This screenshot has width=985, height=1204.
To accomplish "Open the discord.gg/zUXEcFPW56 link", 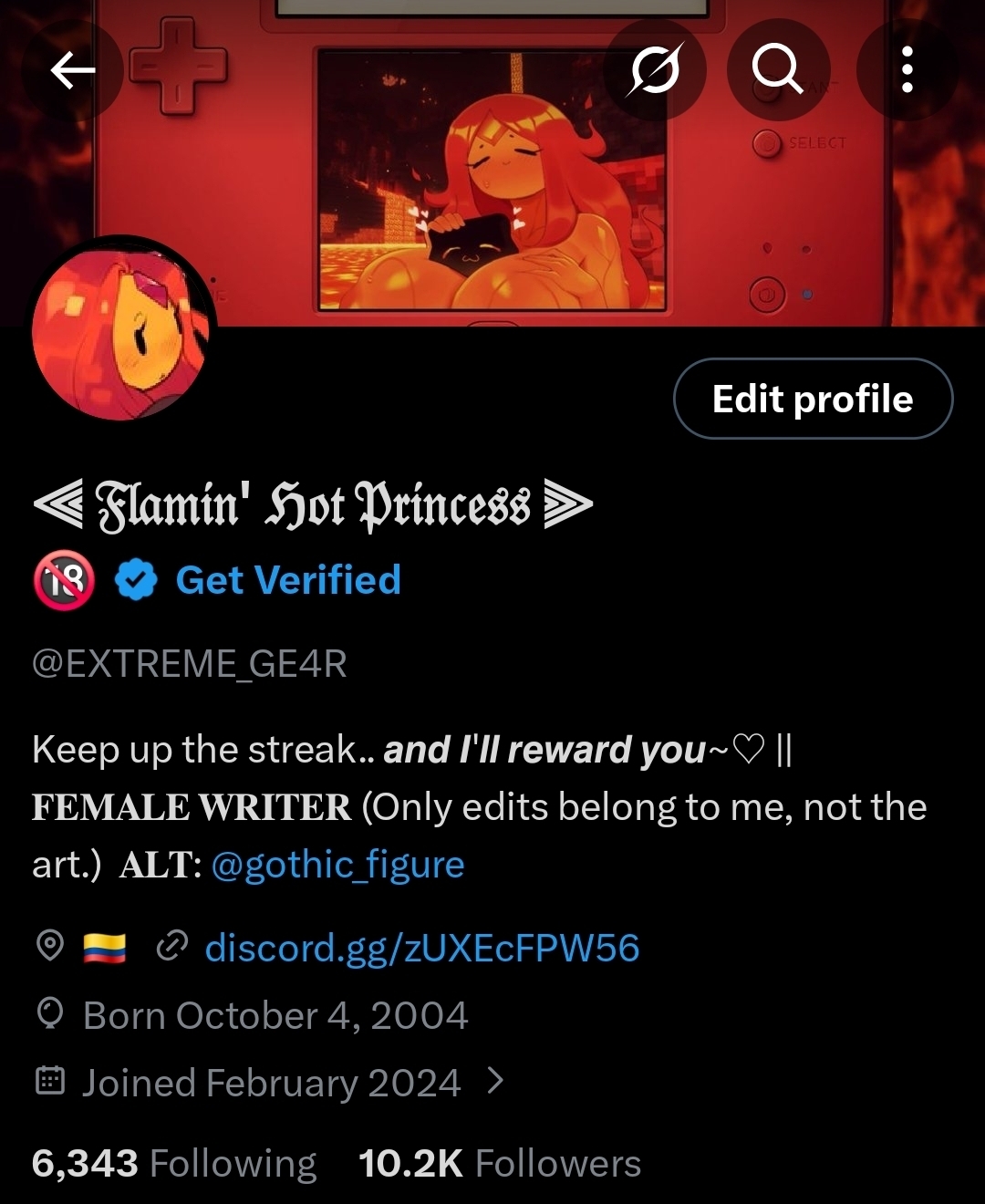I will click(x=421, y=949).
